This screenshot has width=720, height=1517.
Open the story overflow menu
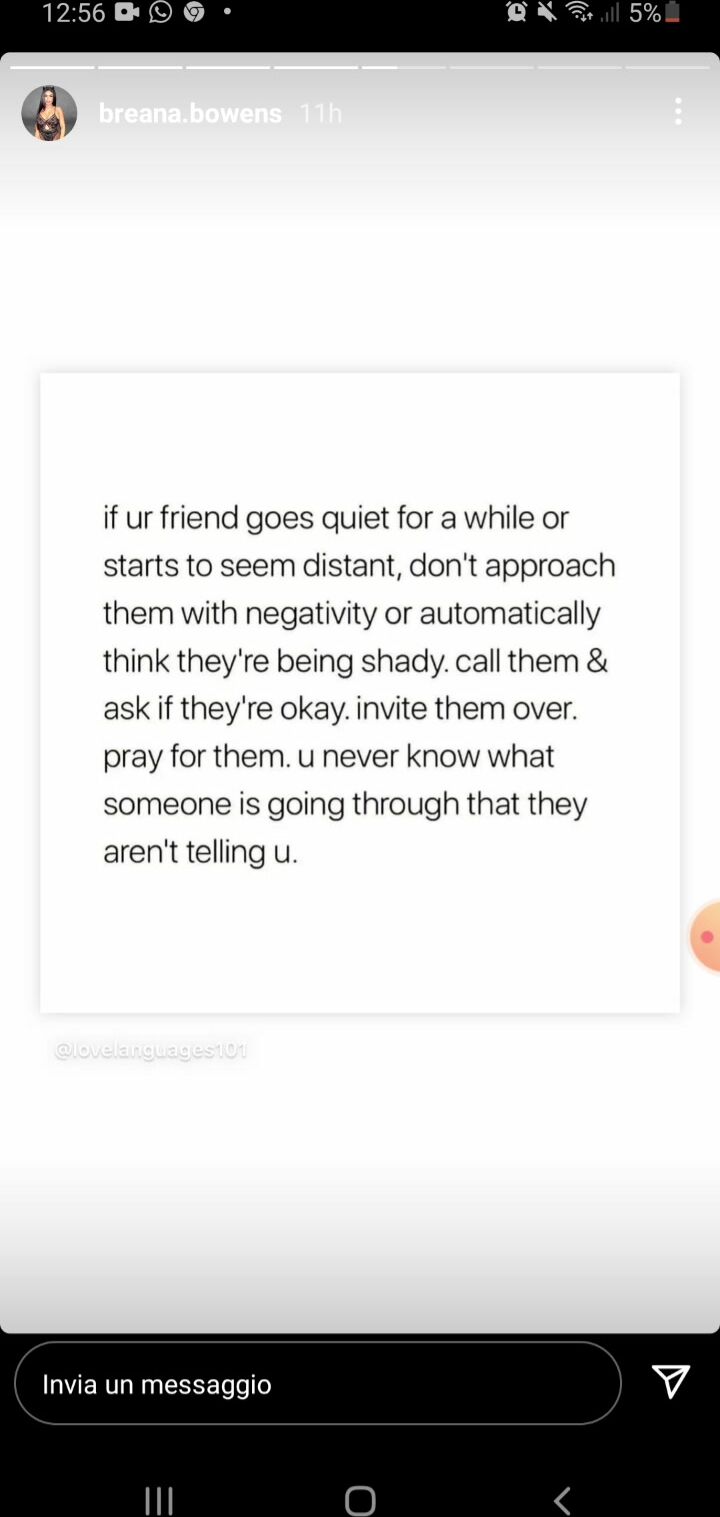(x=678, y=112)
